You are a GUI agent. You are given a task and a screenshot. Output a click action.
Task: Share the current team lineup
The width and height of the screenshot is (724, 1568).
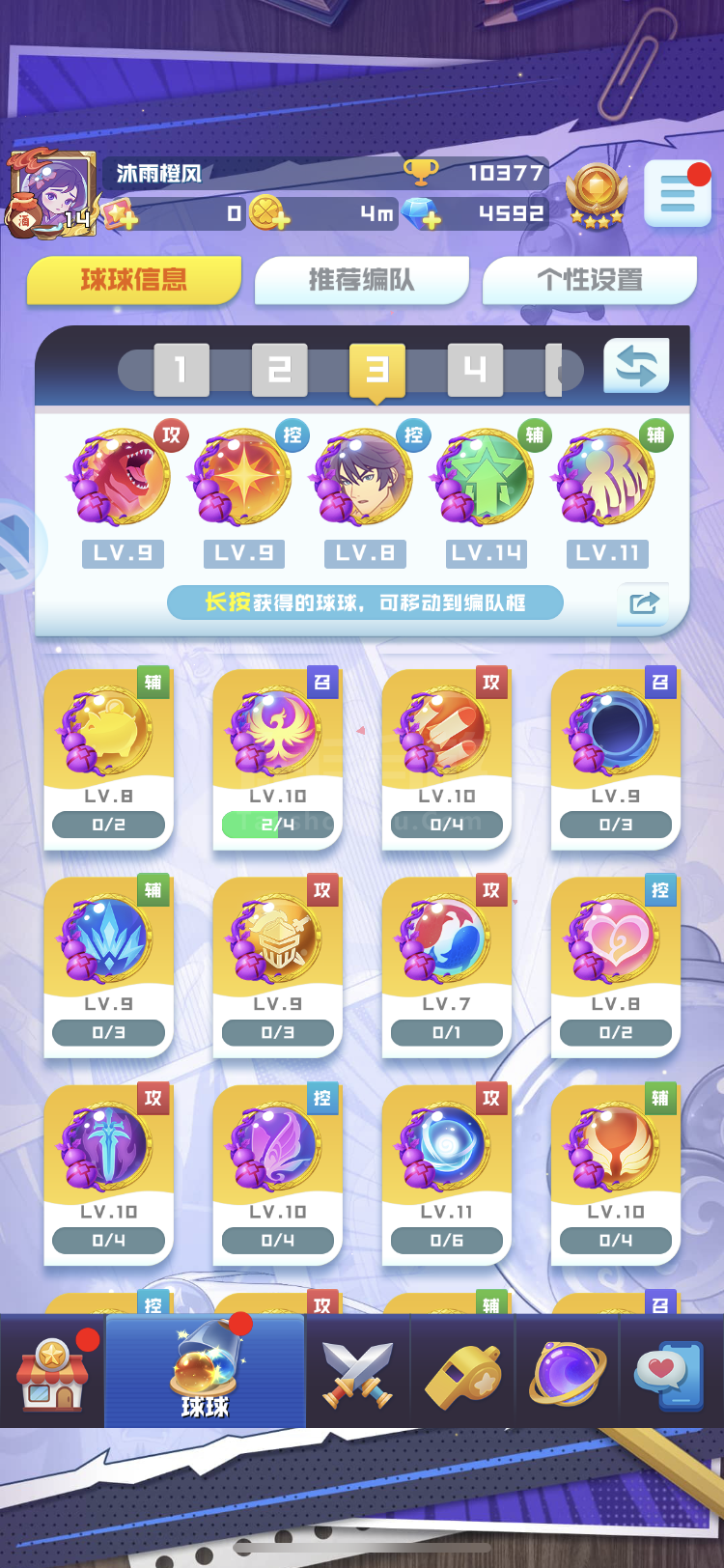tap(643, 603)
